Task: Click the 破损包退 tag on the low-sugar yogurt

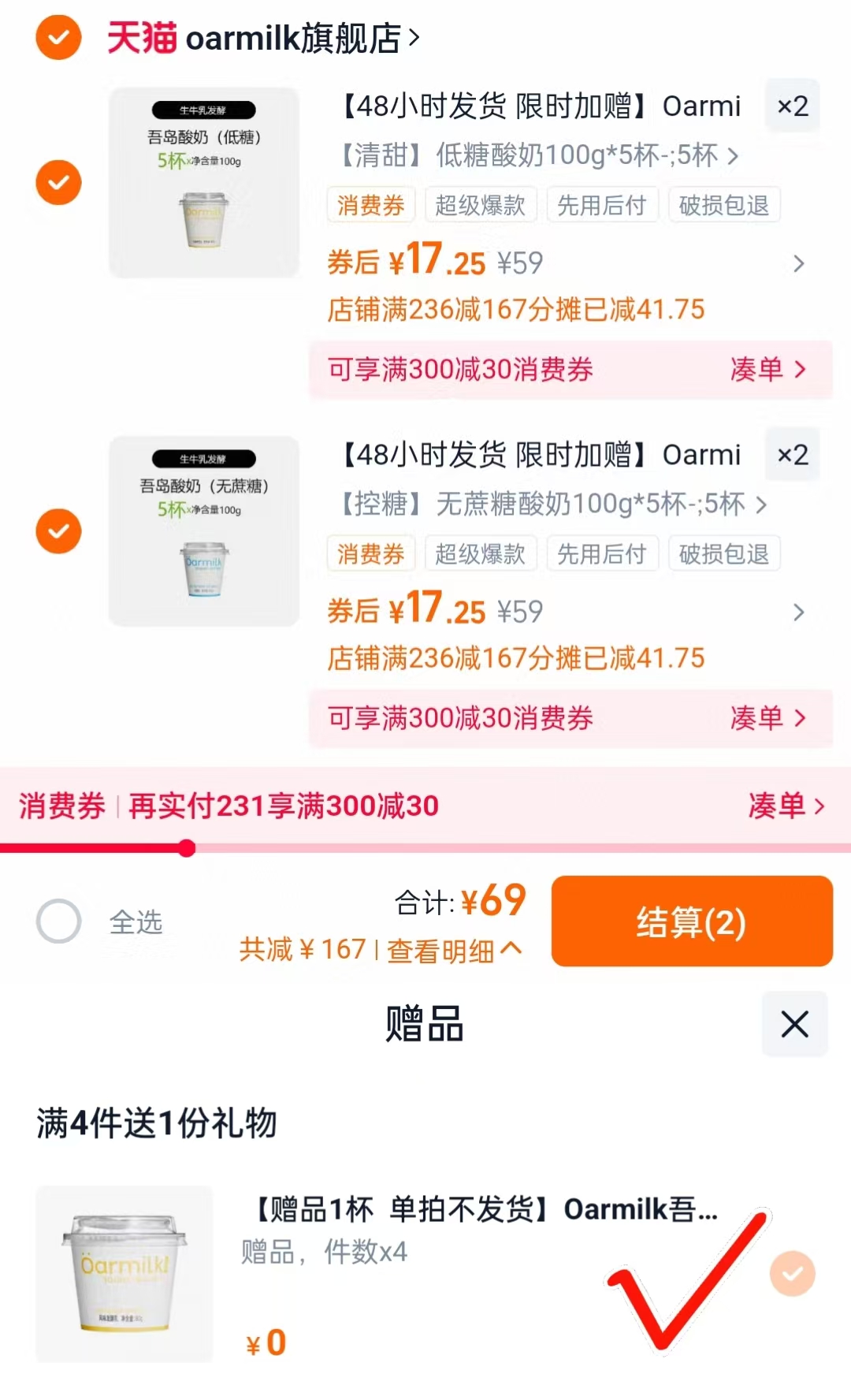Action: coord(724,204)
